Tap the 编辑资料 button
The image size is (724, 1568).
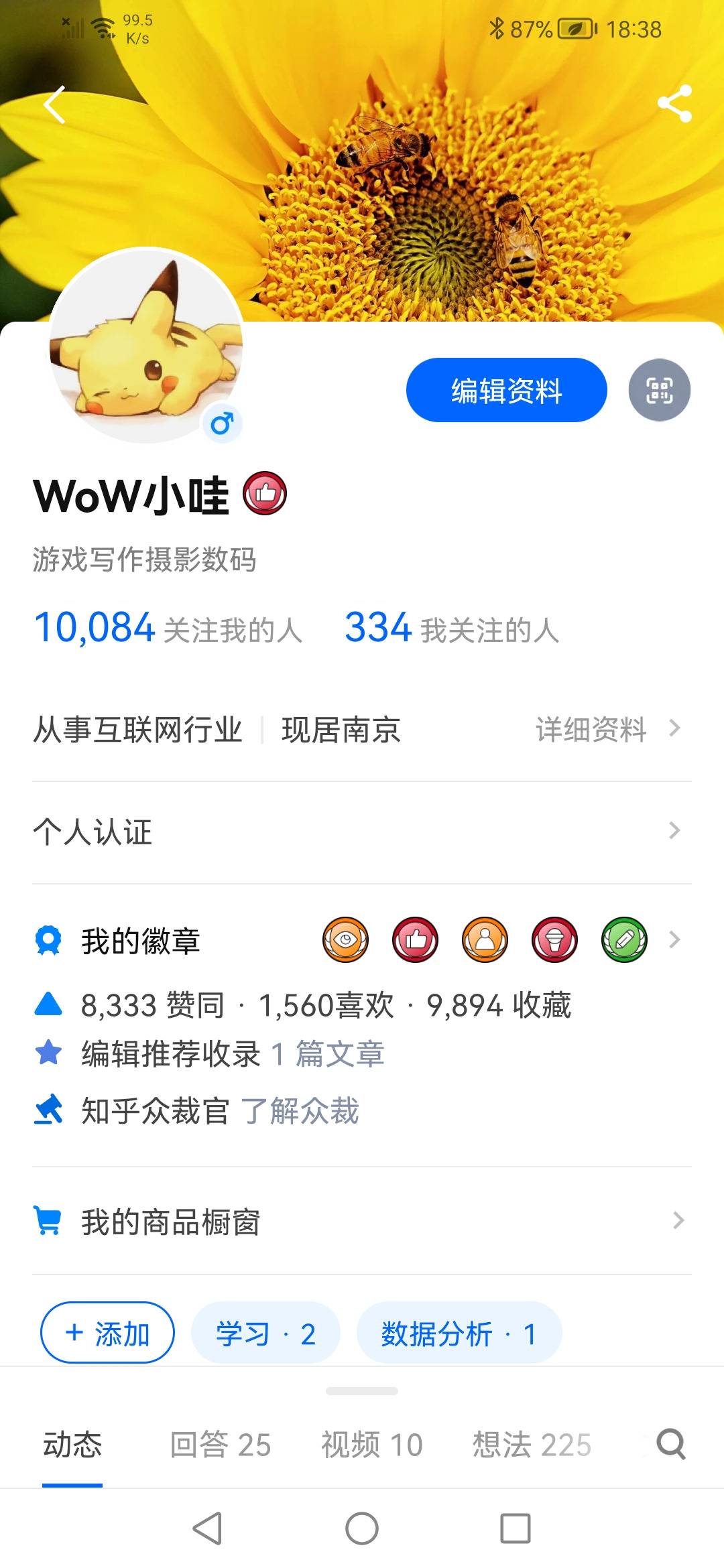pyautogui.click(x=506, y=391)
